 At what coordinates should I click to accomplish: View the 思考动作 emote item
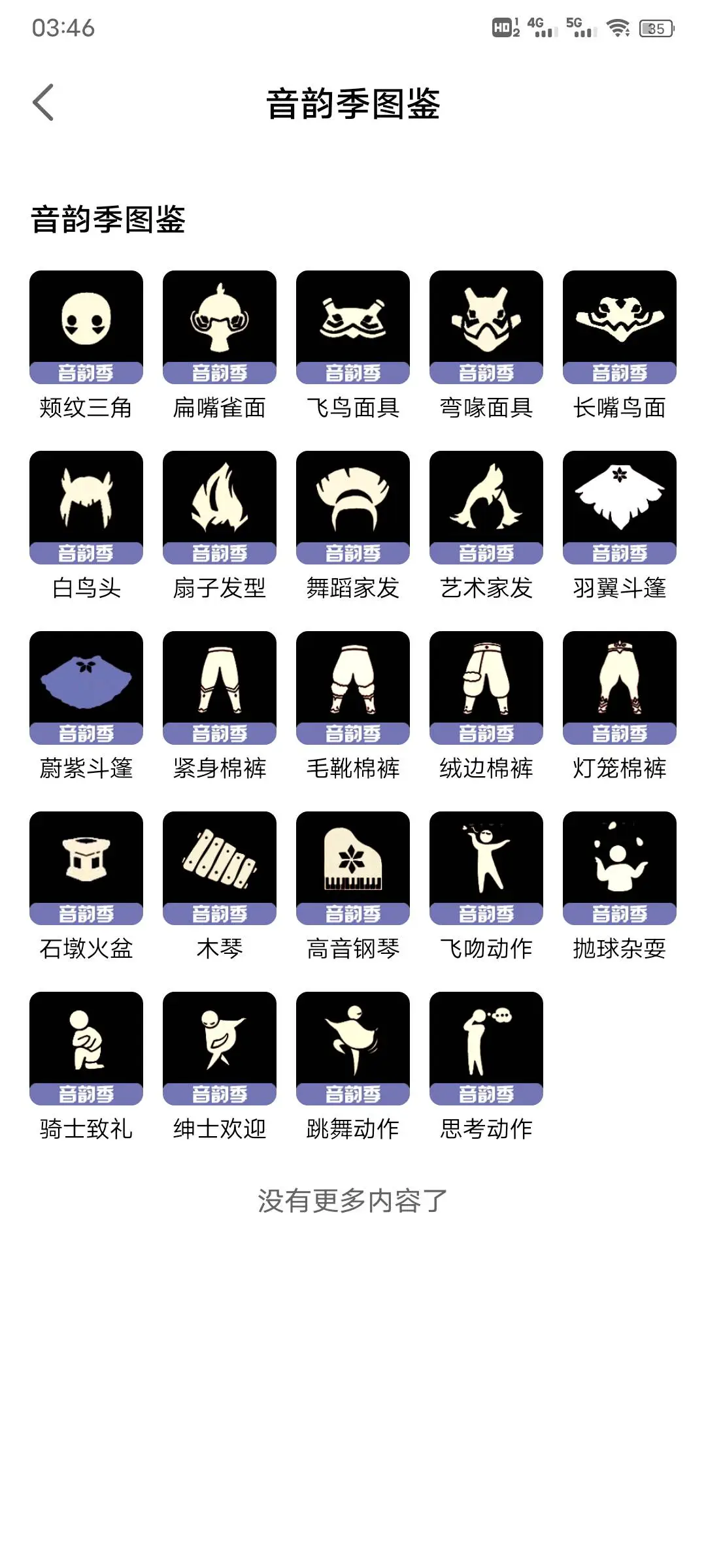486,1048
